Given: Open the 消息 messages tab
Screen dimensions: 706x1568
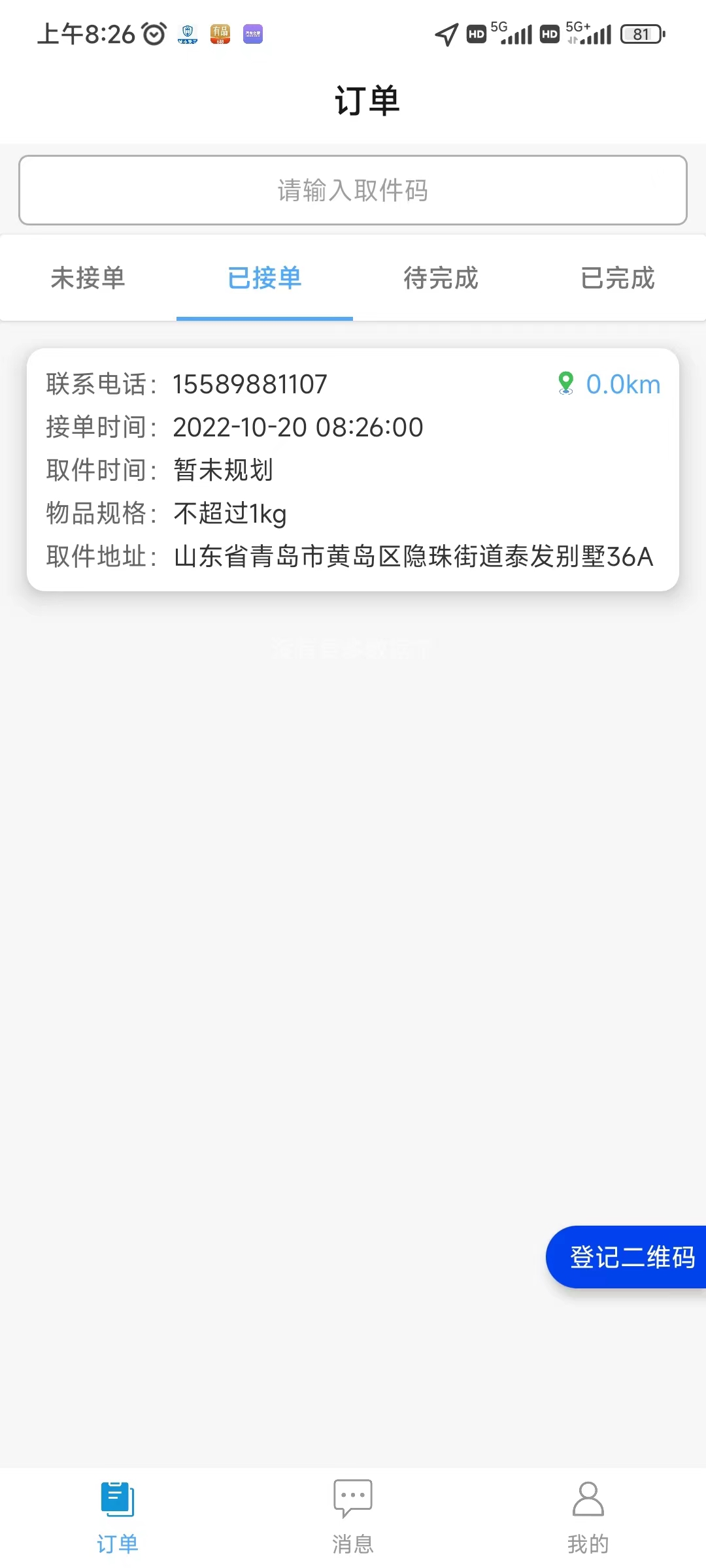Looking at the screenshot, I should (x=353, y=1517).
